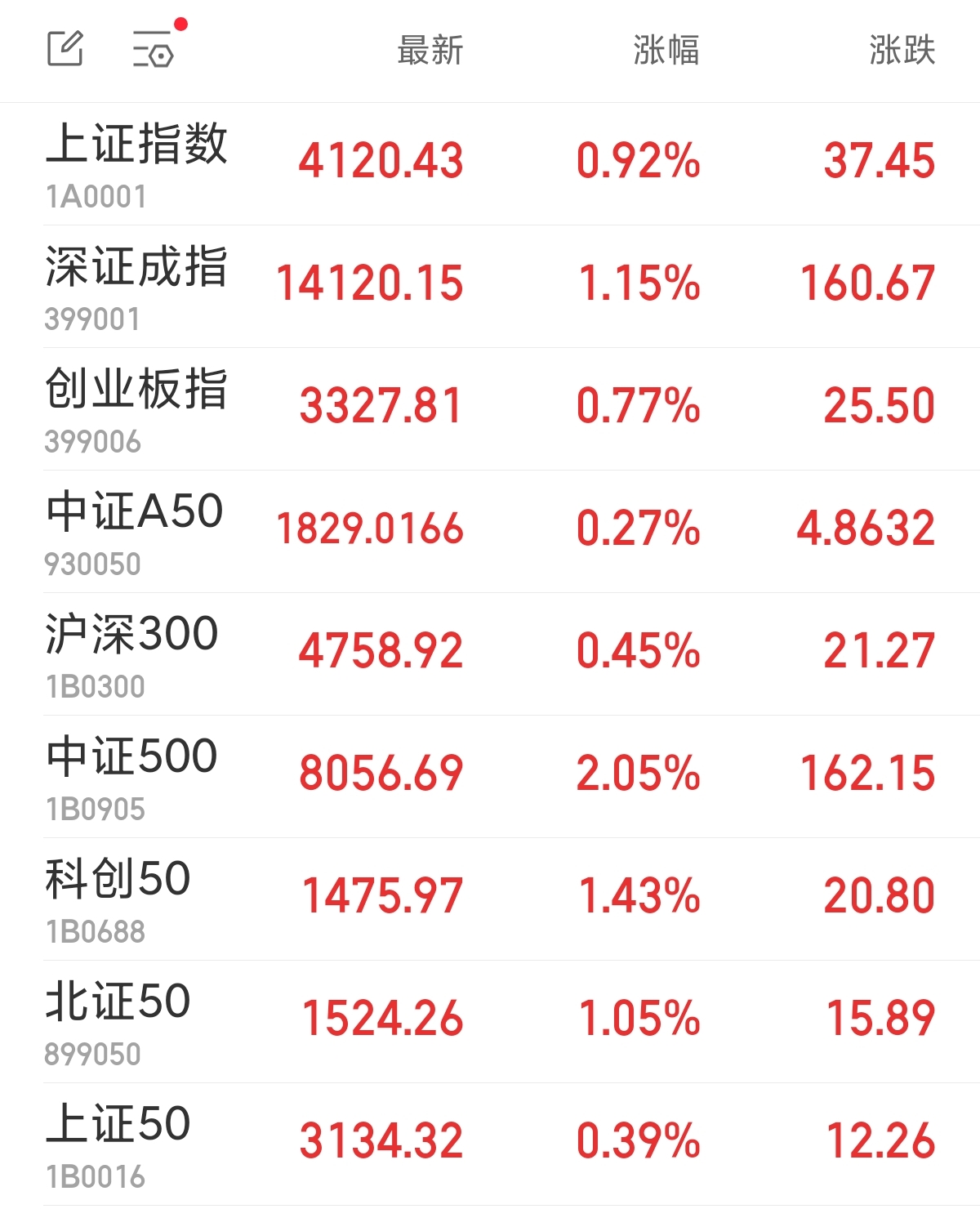Screen dimensions: 980x1209
Task: Open the 深证成指 index row
Action: click(x=490, y=287)
